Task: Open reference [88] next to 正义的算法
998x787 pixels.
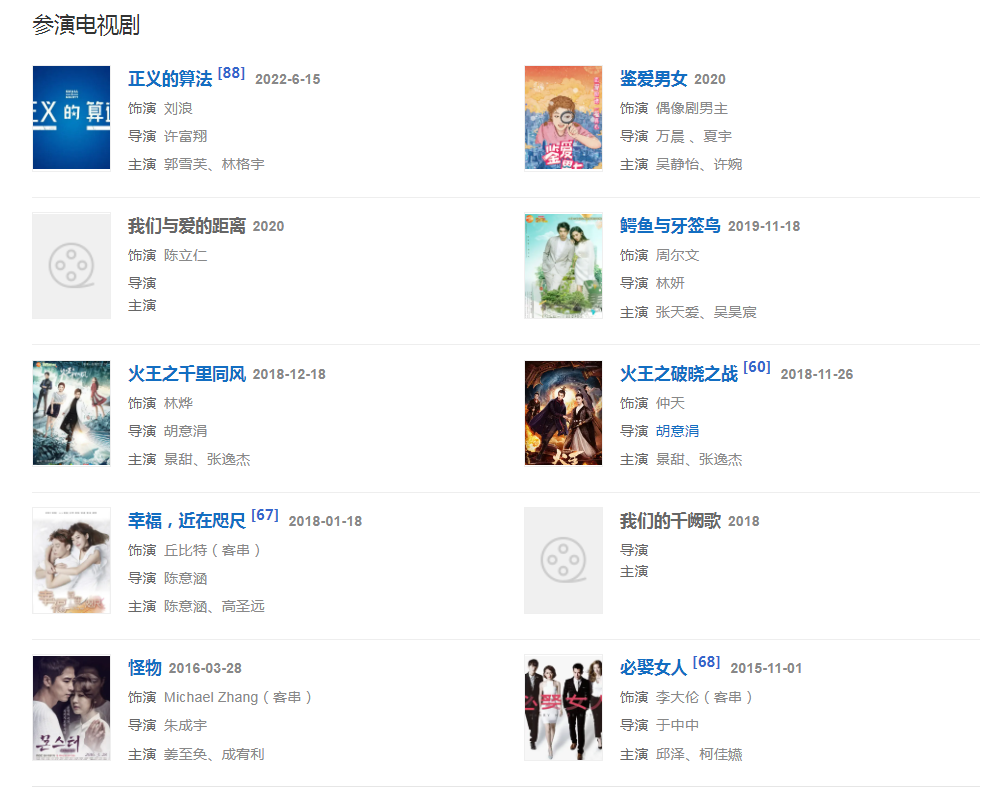Action: [231, 73]
